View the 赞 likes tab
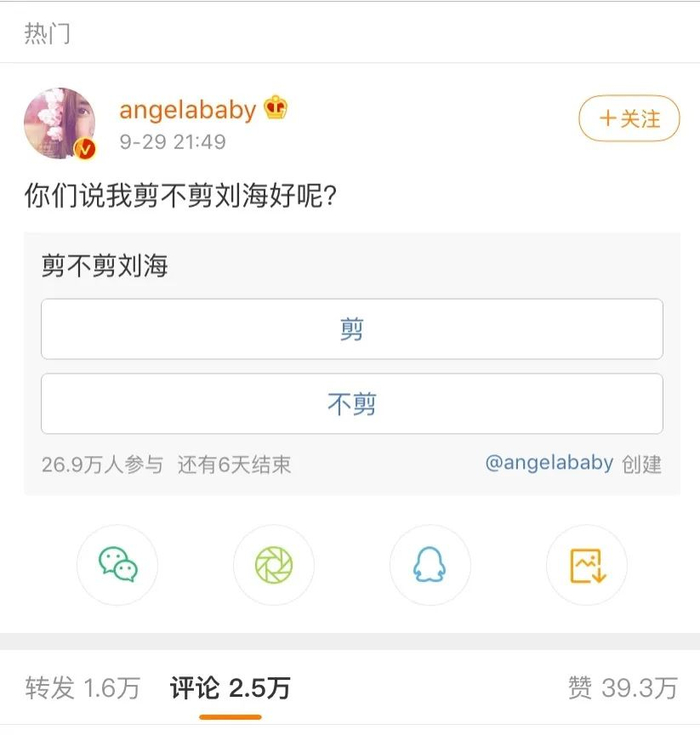Screen dimensions: 700x742 (622, 688)
